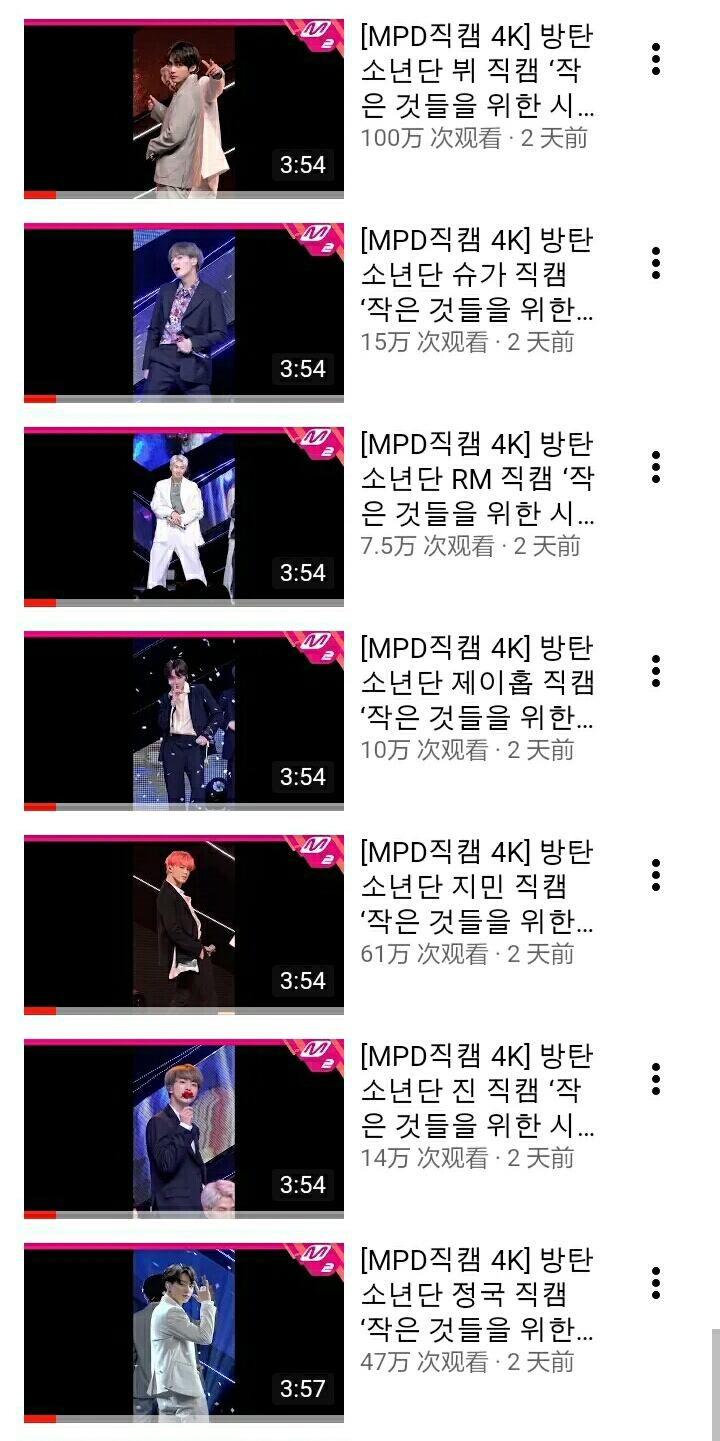Play the 진 직캠 video
The height and width of the screenshot is (1441, 720).
(x=184, y=1128)
